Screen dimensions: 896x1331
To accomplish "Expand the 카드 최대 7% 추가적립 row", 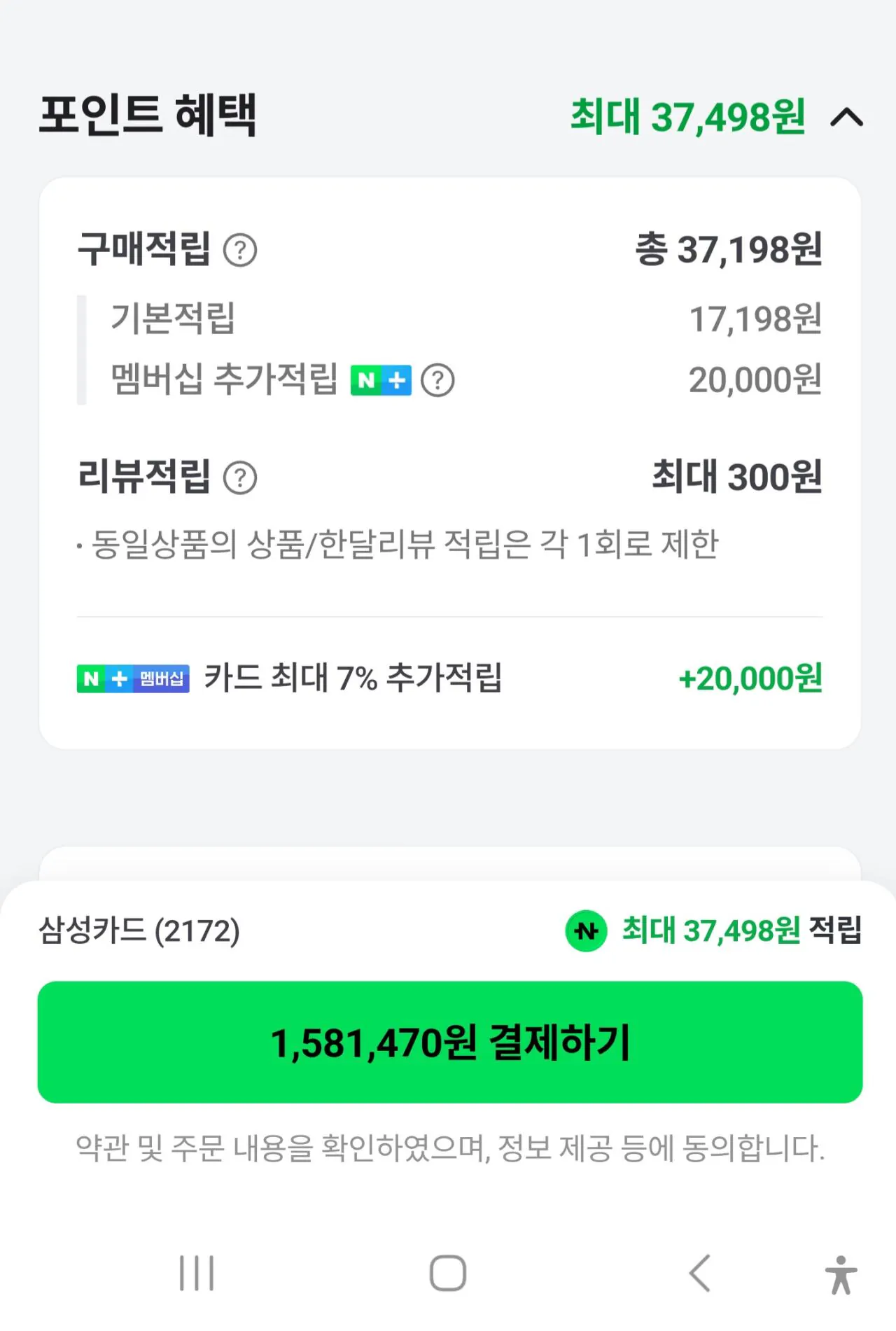I will click(448, 678).
